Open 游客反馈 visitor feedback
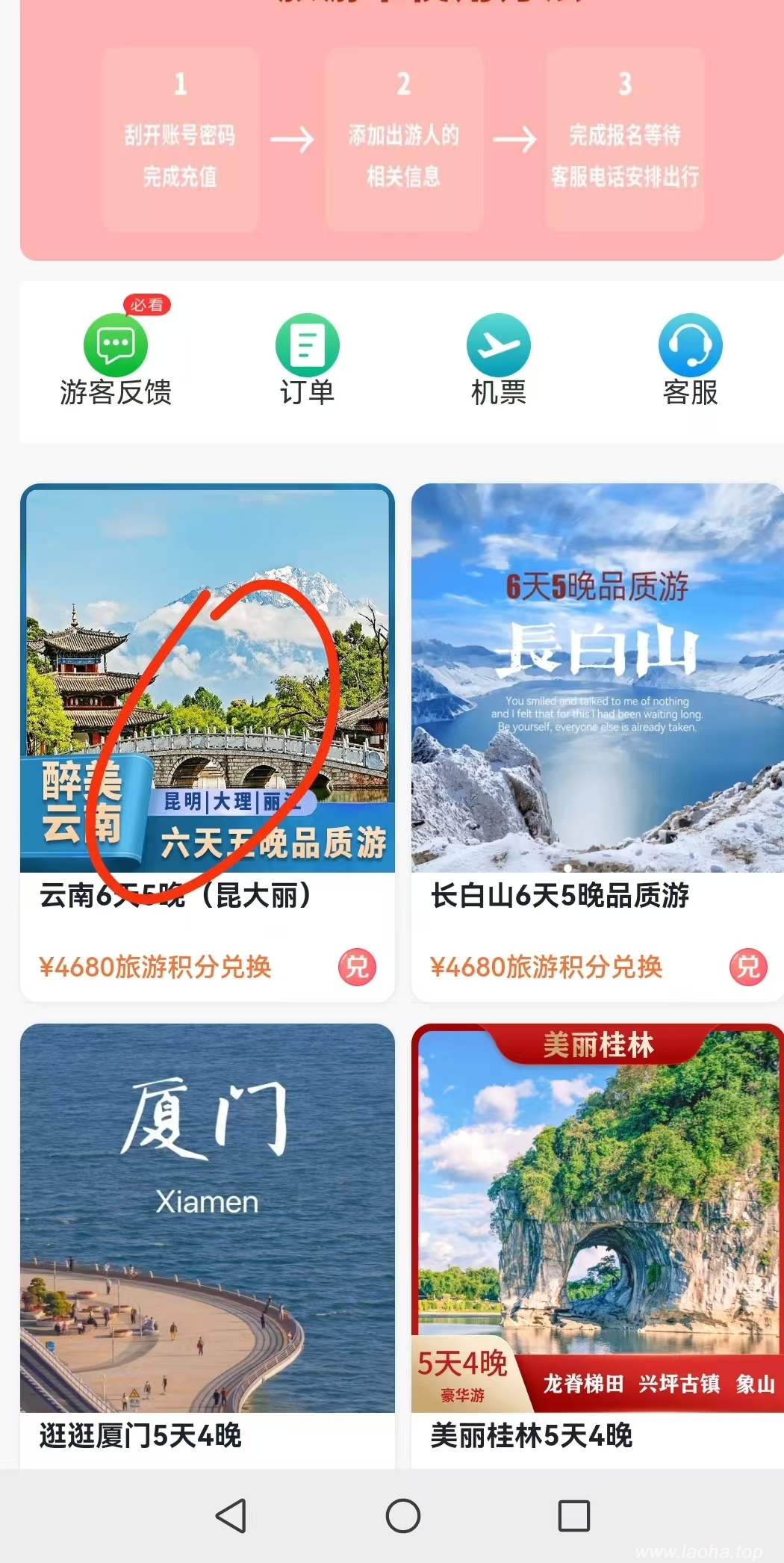Image resolution: width=784 pixels, height=1563 pixels. (116, 360)
